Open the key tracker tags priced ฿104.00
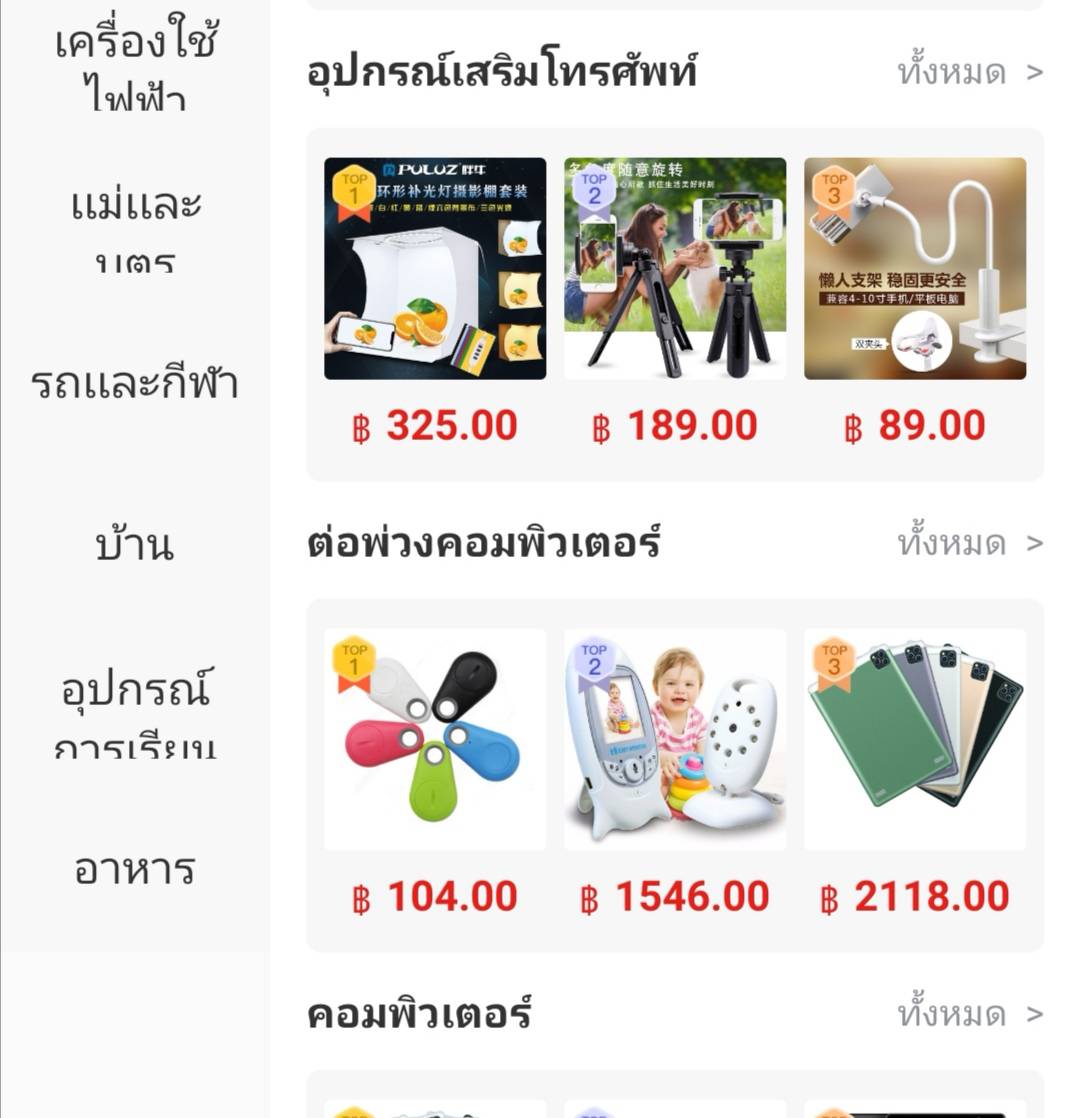 435,739
